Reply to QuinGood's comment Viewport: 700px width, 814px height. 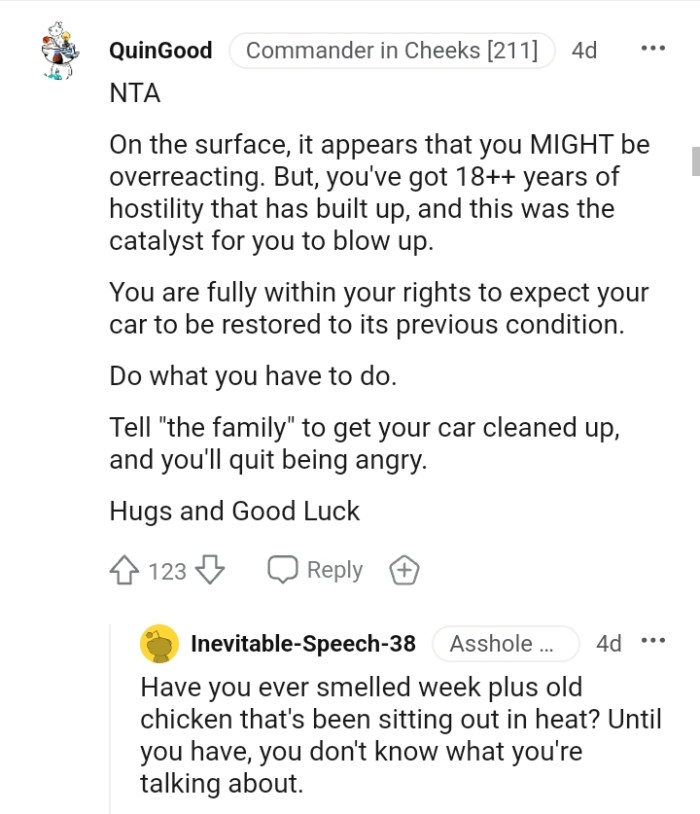click(x=316, y=570)
